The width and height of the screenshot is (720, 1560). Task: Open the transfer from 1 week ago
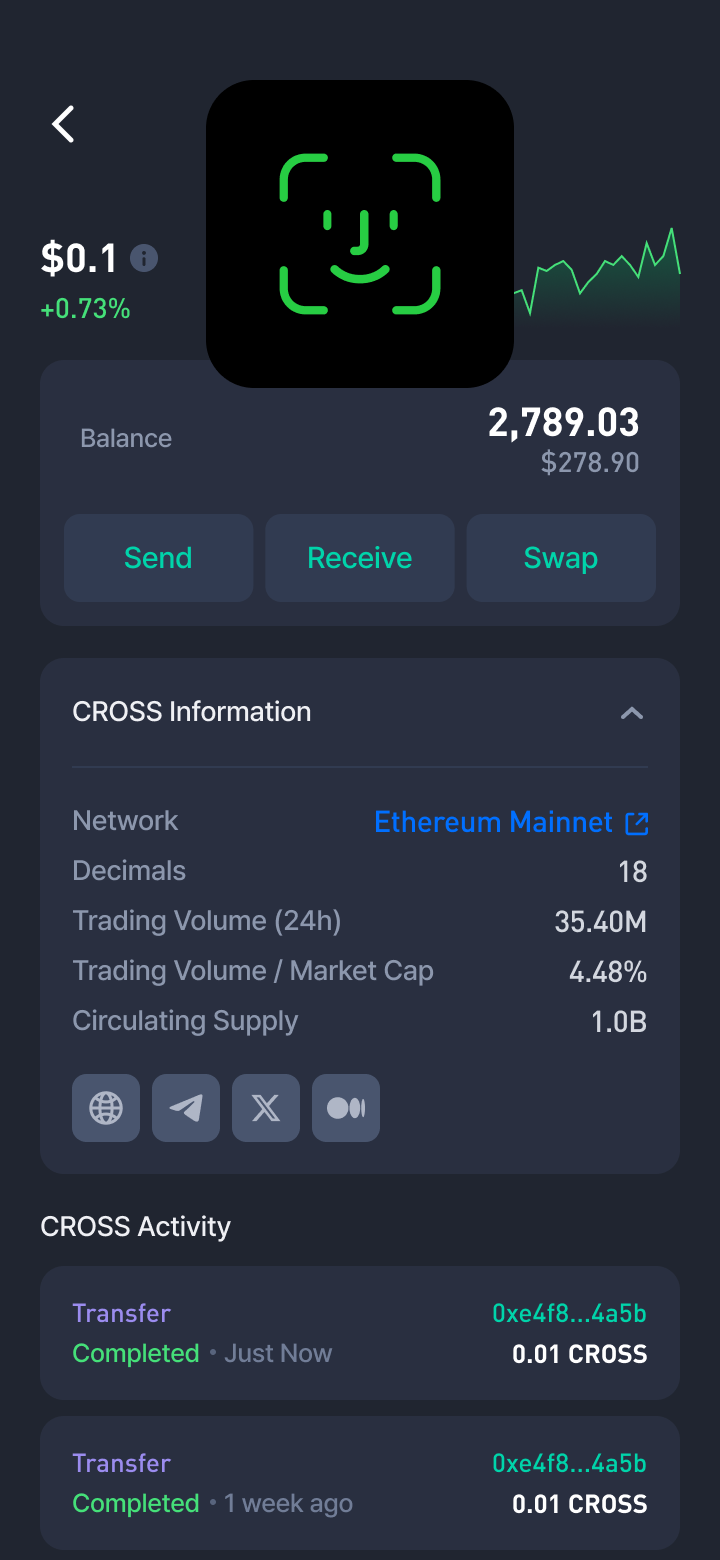360,1483
